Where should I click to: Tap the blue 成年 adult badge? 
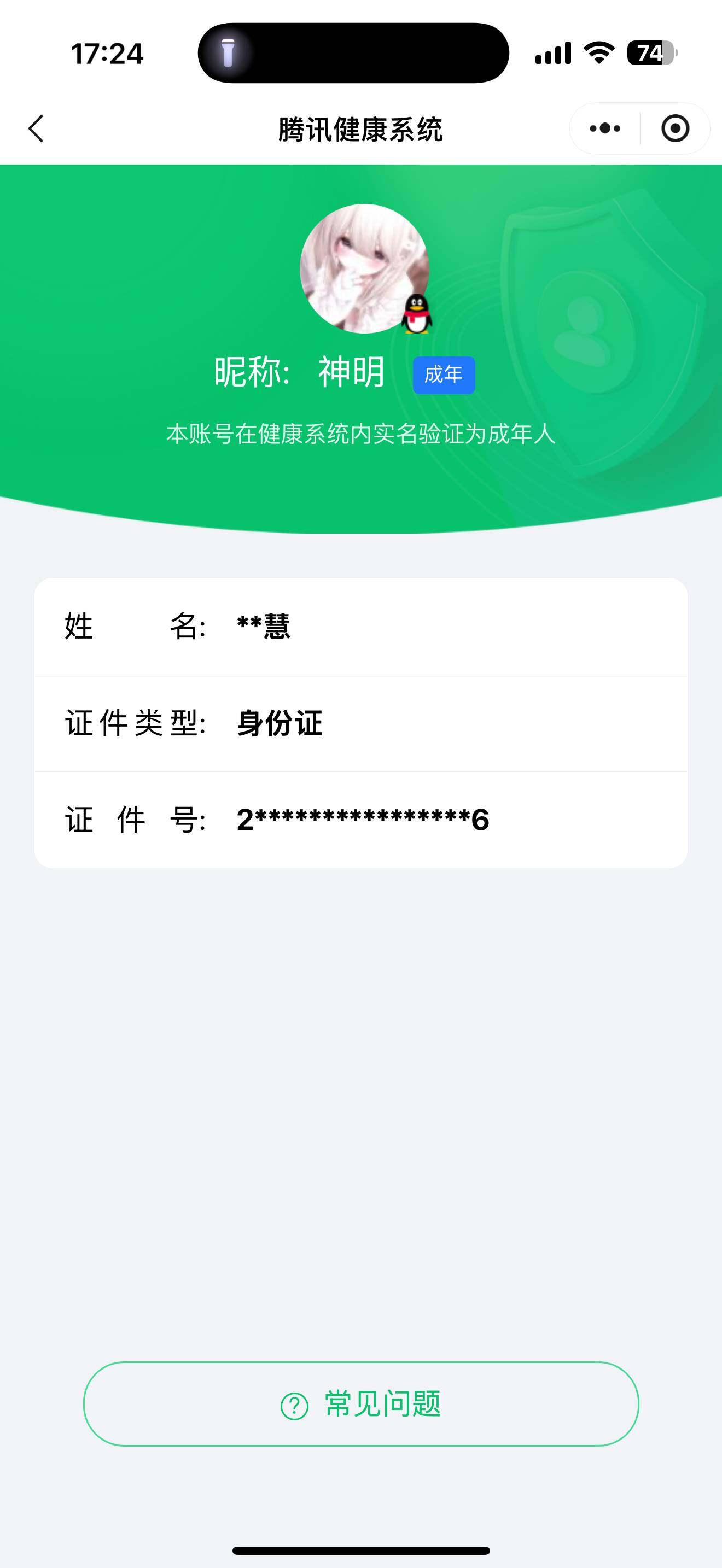pos(444,375)
